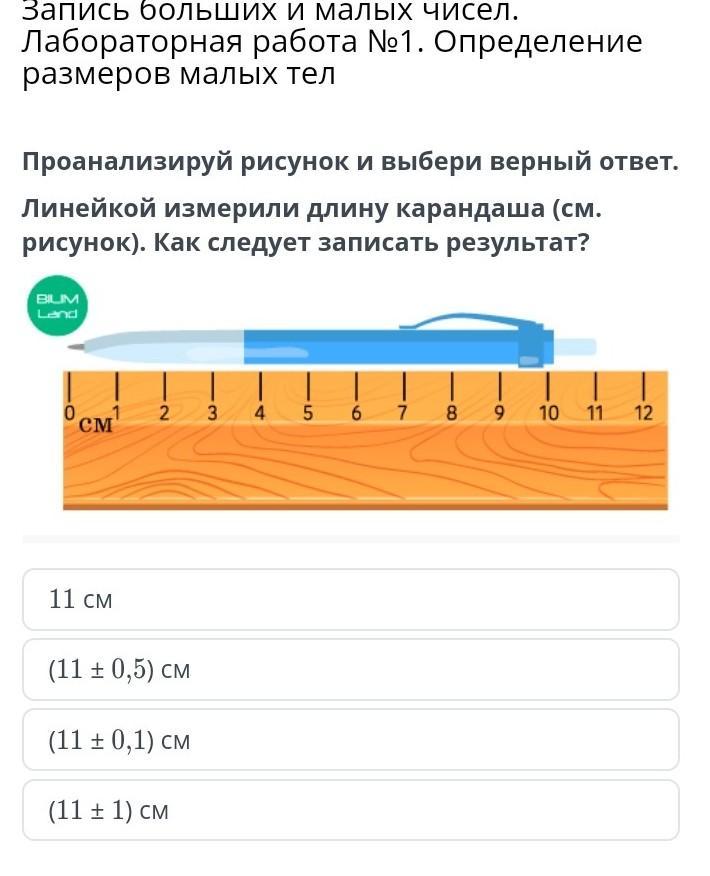Viewport: 710px width, 876px height.
Task: Select the answer 11 см
Action: tap(351, 599)
